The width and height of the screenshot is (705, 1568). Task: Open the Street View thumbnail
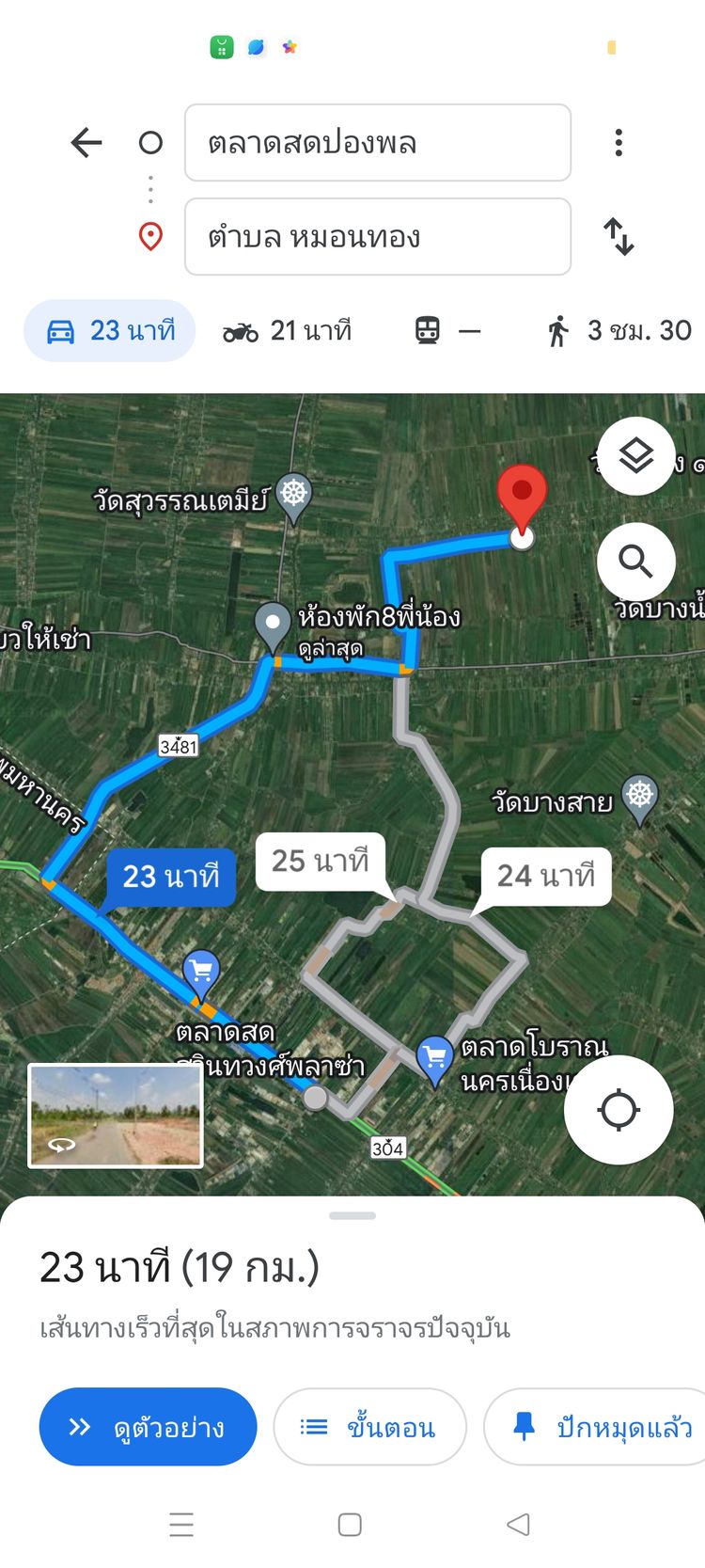[x=116, y=1116]
